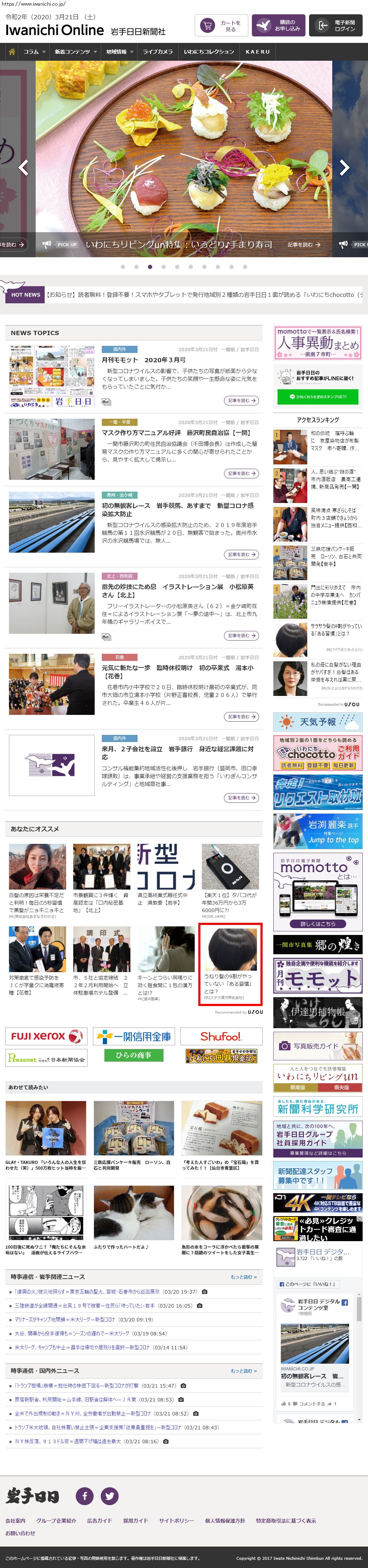Show next carousel slide arrow
The width and height of the screenshot is (368, 1568).
344,167
